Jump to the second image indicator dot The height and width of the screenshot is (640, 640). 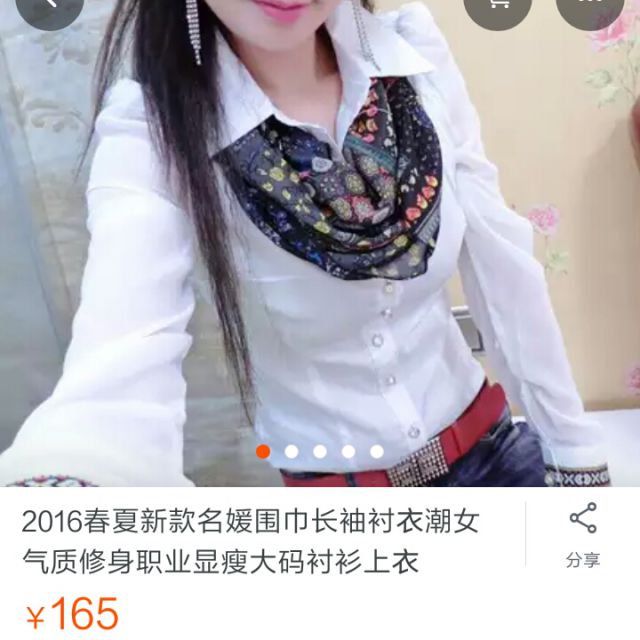(x=291, y=451)
